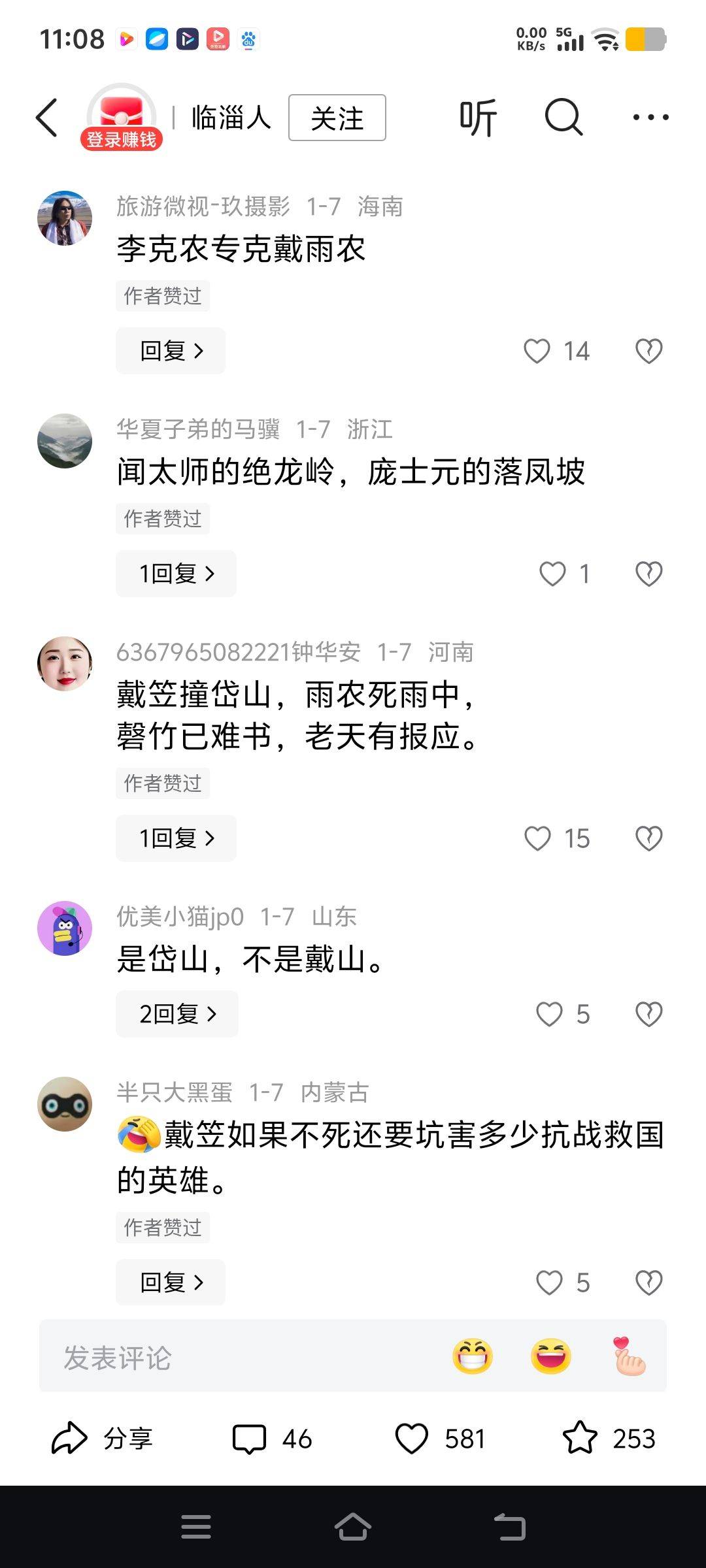The height and width of the screenshot is (1568, 706).
Task: Tap the 关注 button to follow 临淄人
Action: tap(337, 118)
